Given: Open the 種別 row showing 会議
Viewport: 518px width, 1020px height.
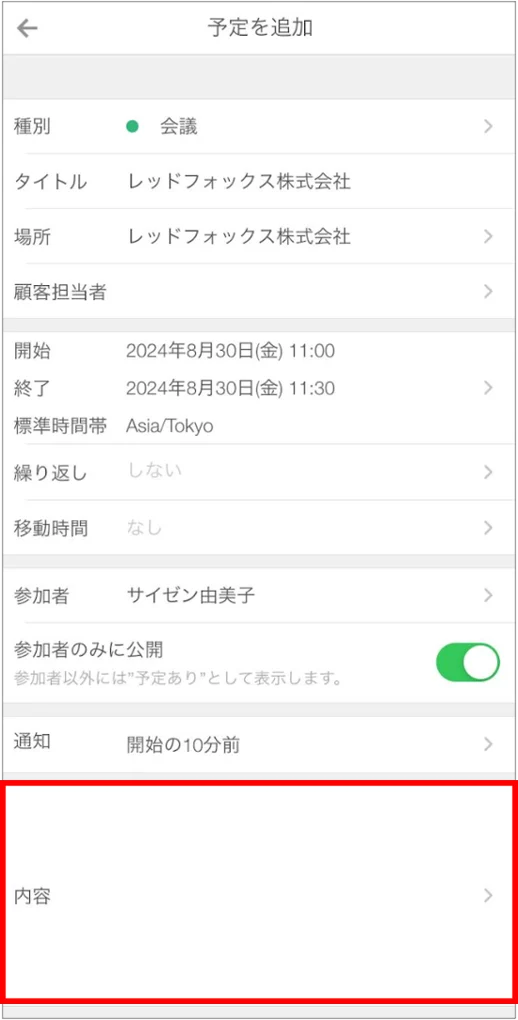Looking at the screenshot, I should pyautogui.click(x=259, y=127).
